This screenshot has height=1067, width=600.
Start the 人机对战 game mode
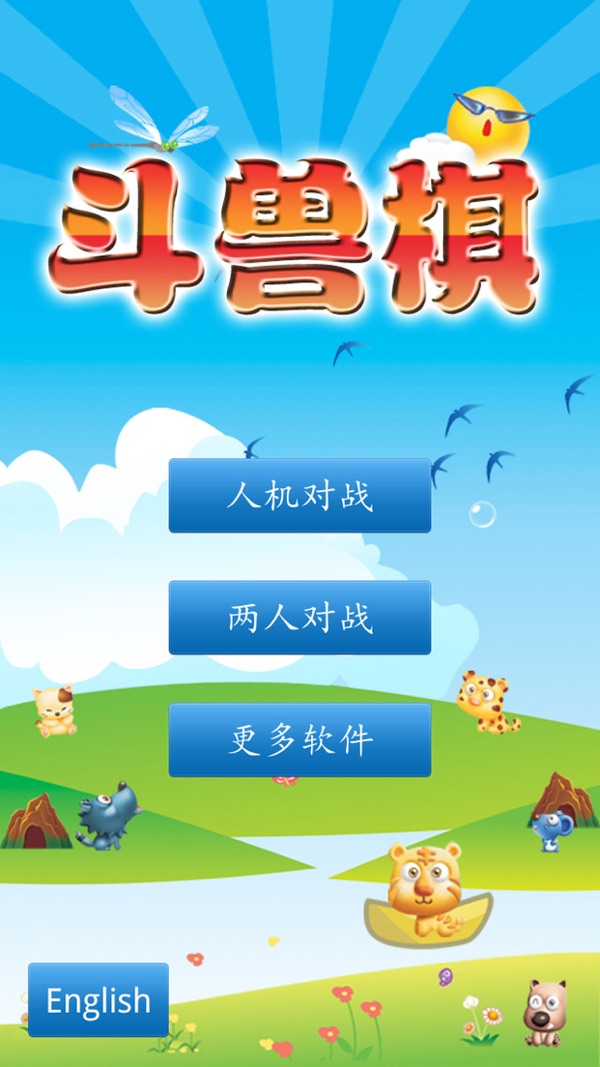(299, 496)
